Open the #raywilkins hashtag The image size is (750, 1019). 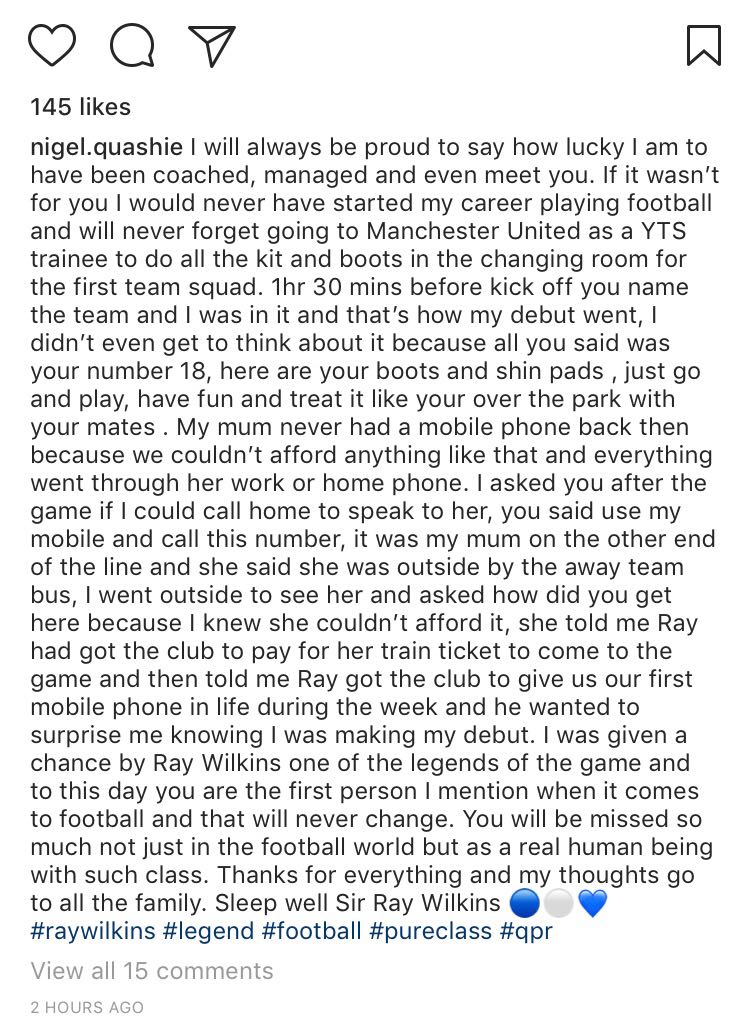tap(92, 931)
